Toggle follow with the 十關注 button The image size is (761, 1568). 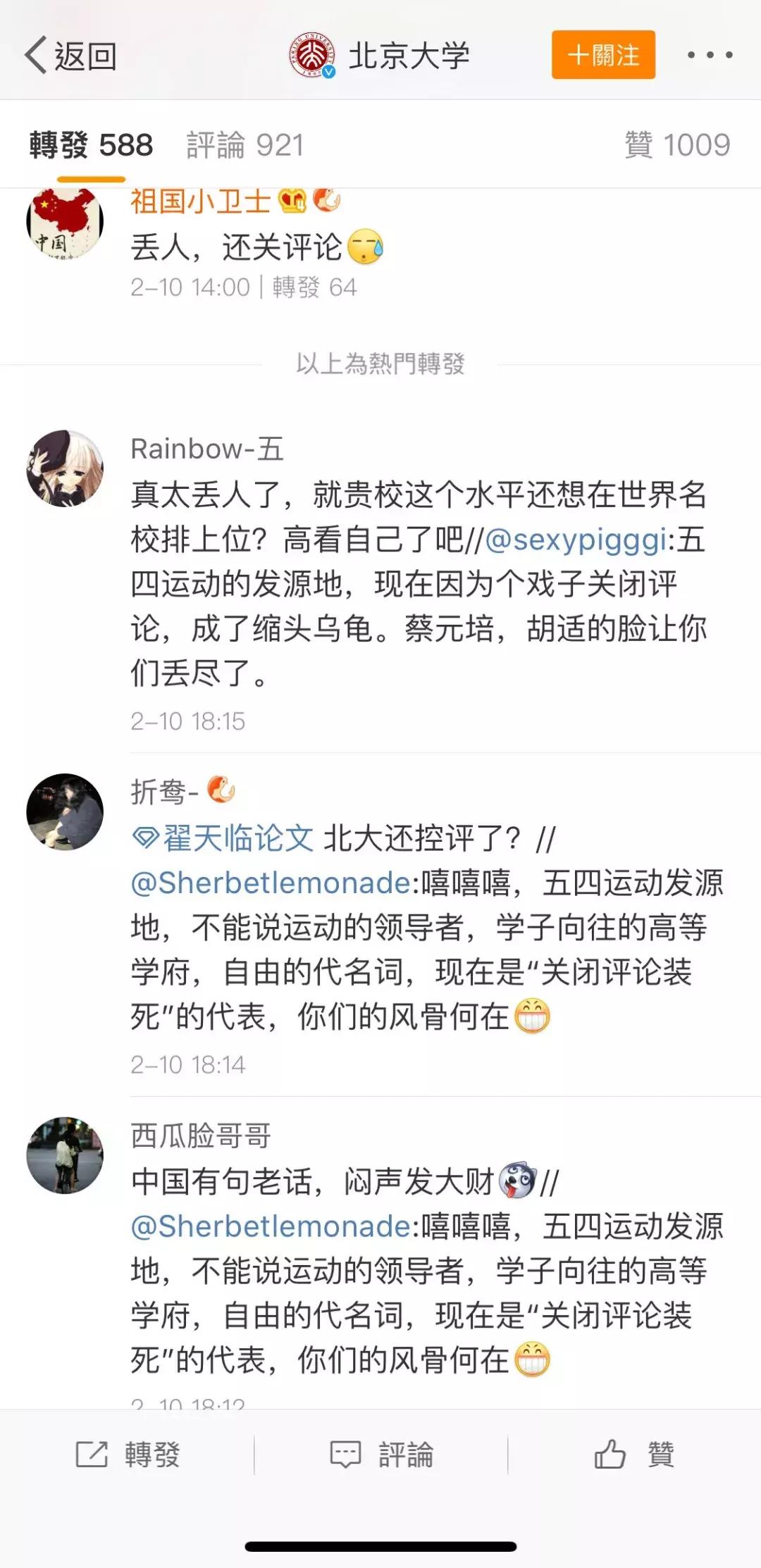pos(602,55)
